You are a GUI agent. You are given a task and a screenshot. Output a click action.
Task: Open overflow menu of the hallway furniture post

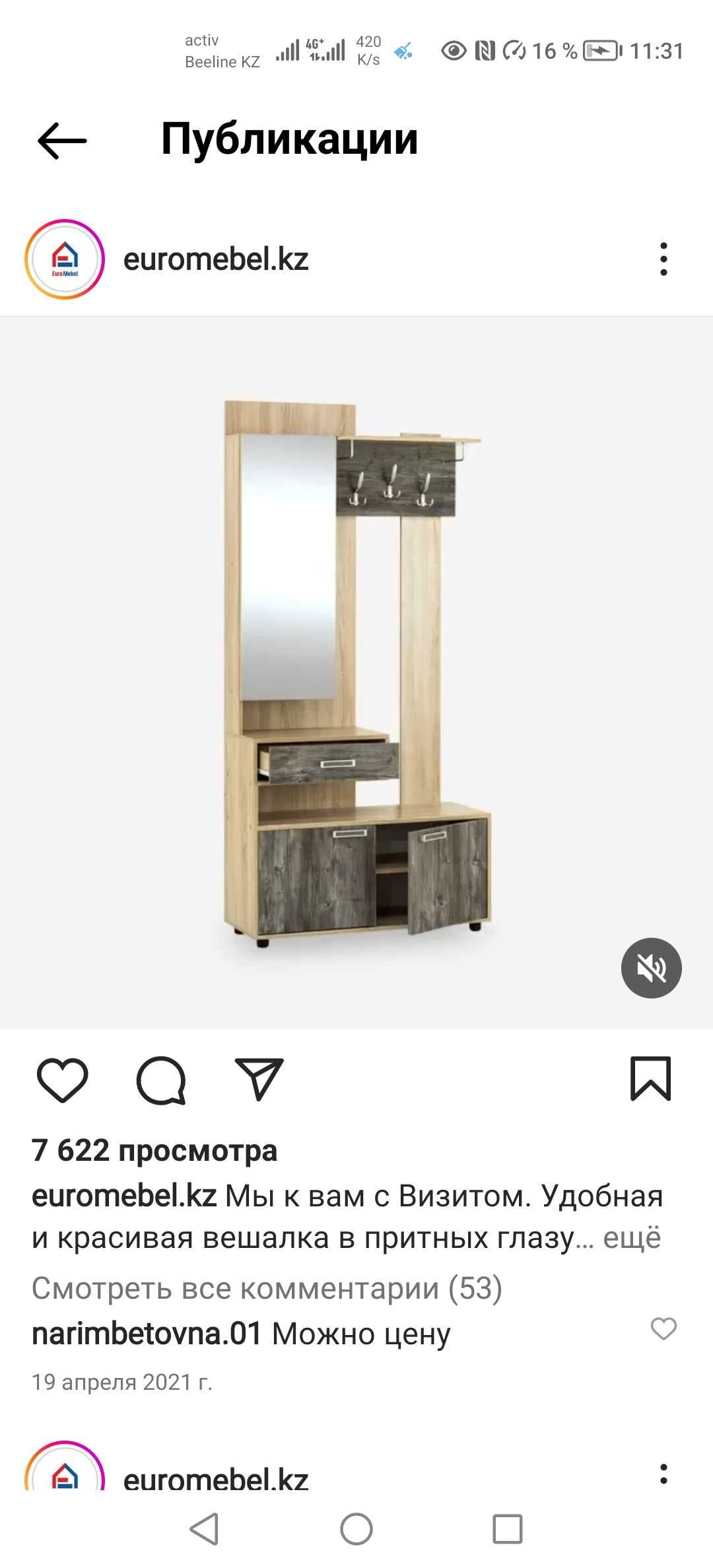pos(663,259)
